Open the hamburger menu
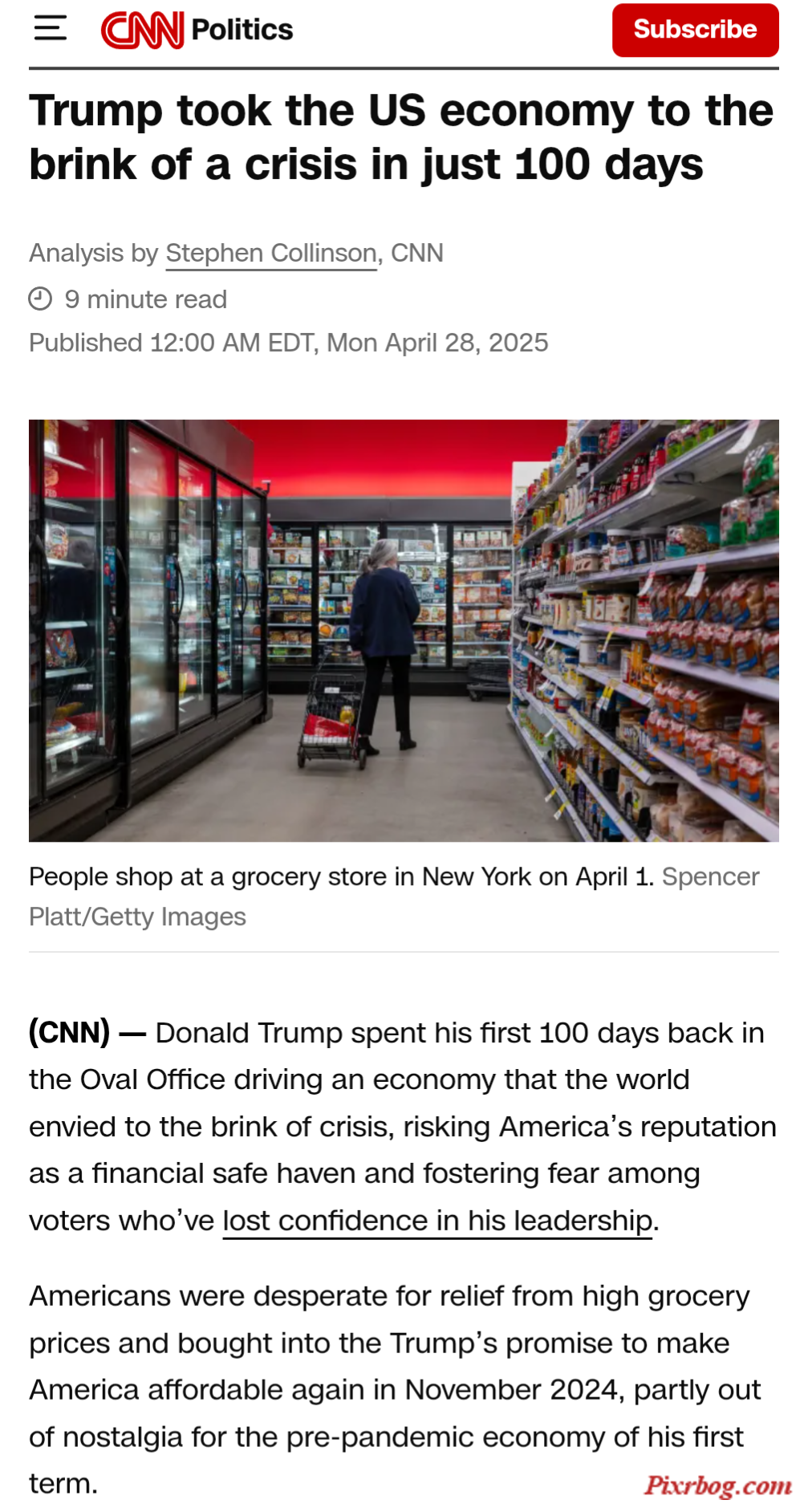 [x=50, y=29]
